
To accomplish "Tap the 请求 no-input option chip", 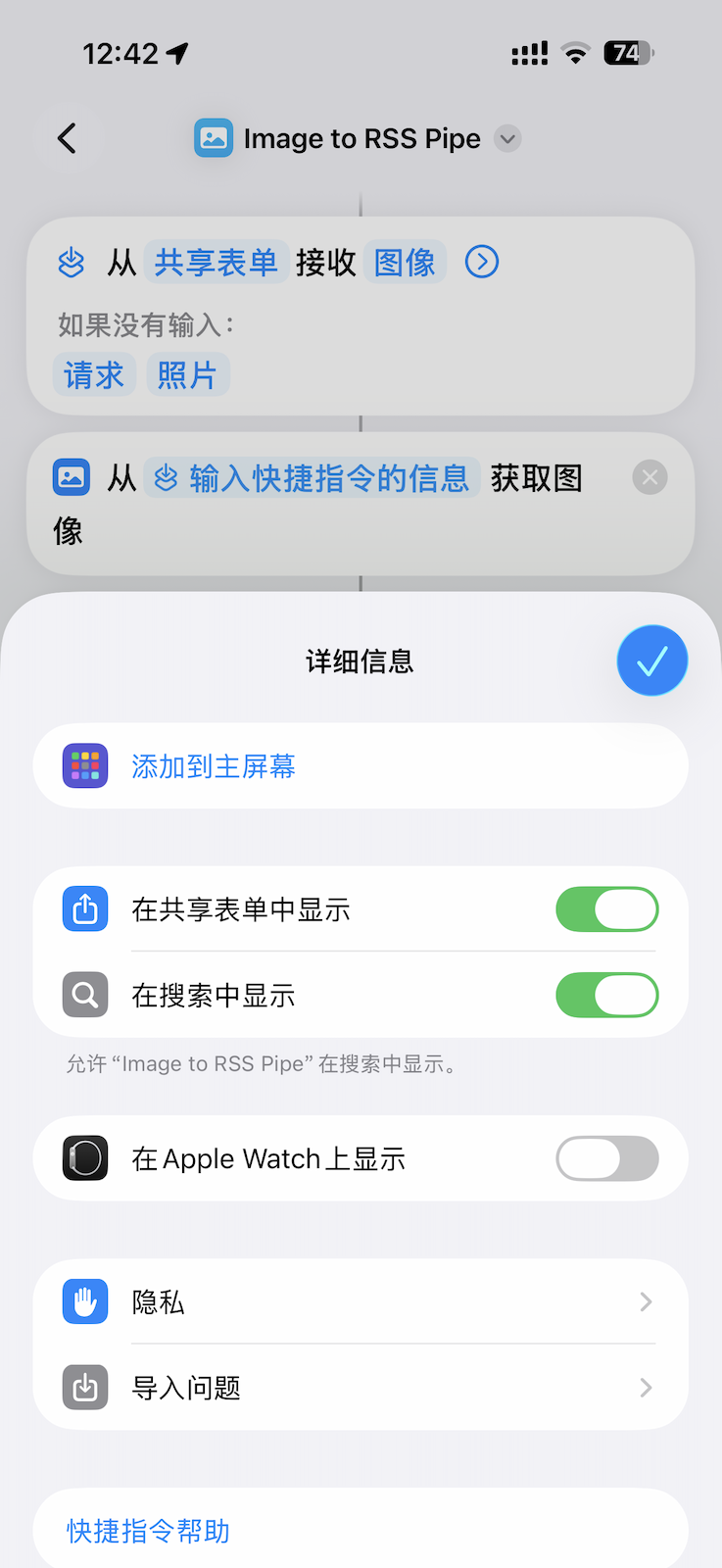I will pos(94,375).
